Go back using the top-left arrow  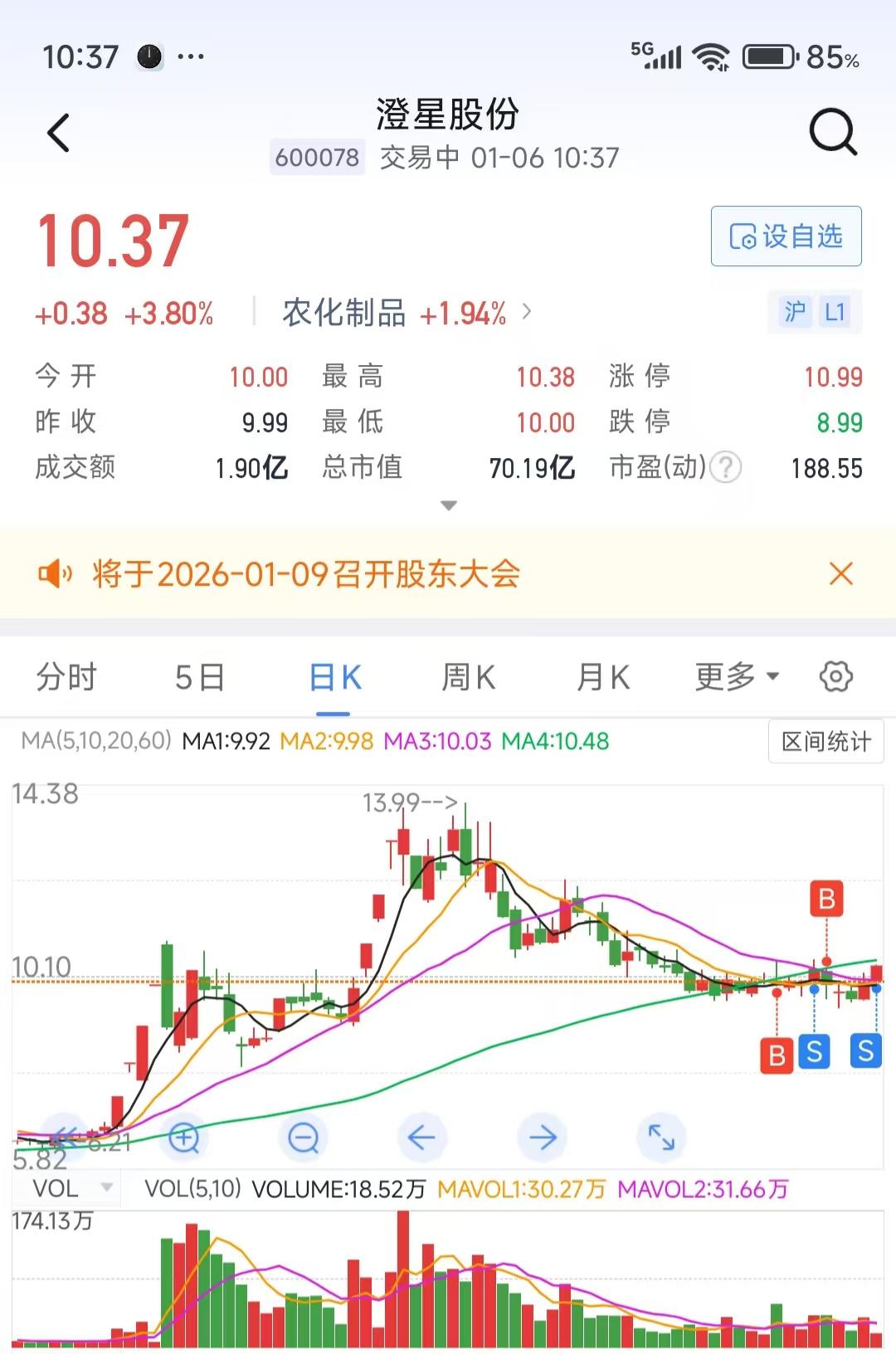[x=58, y=133]
